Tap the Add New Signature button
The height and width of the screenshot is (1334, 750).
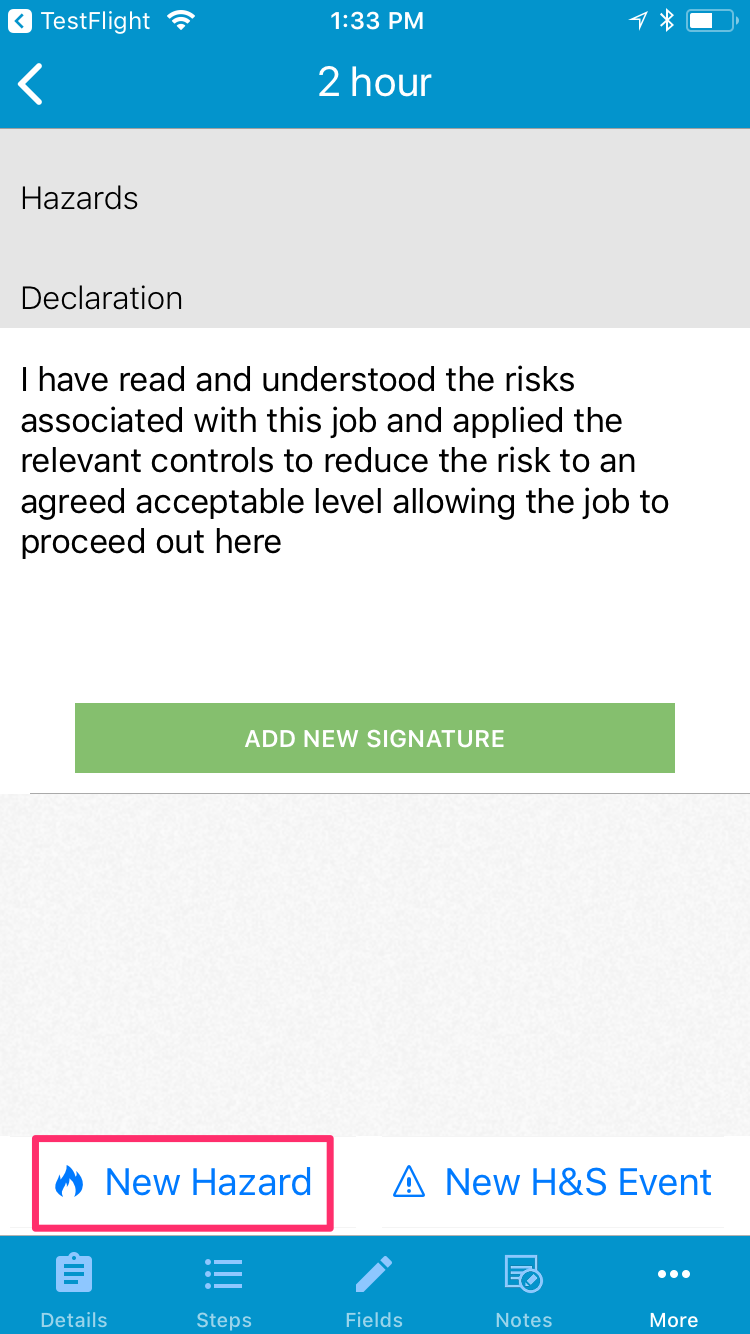[x=375, y=738]
